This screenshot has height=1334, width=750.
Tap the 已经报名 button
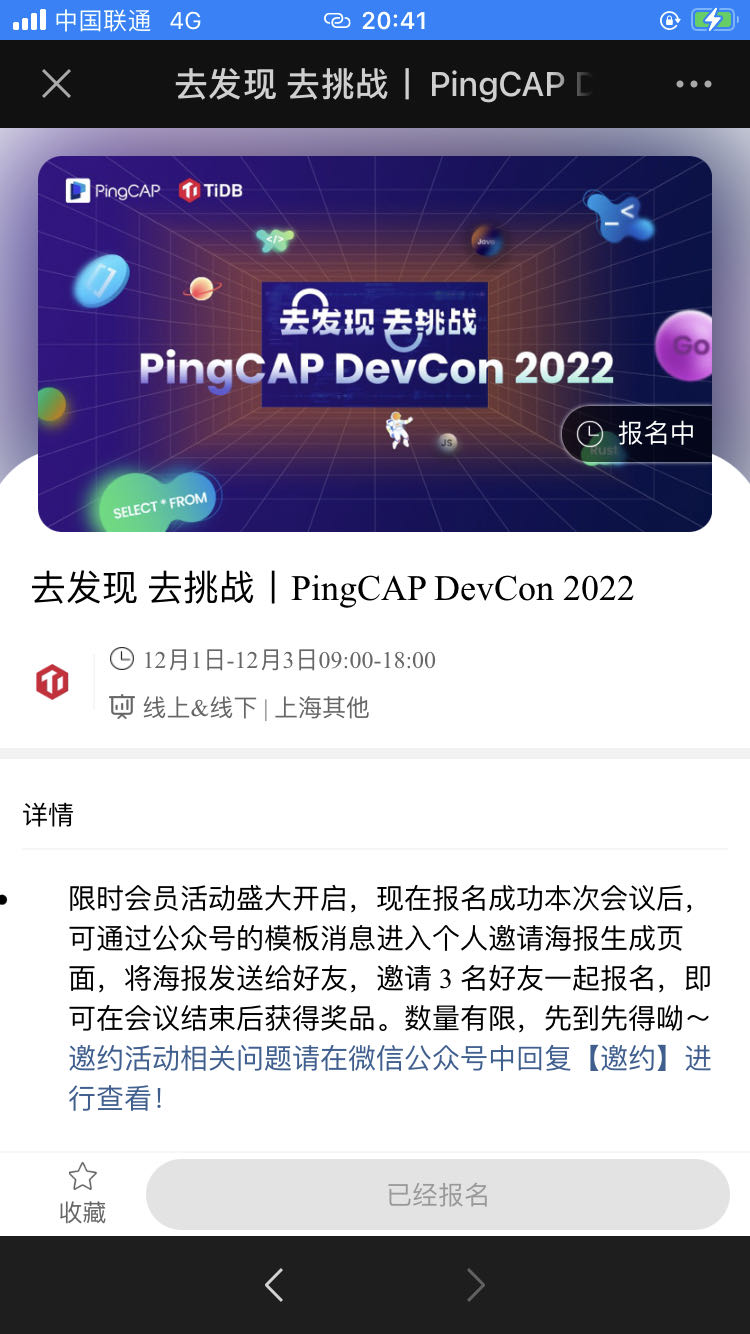pos(438,1194)
